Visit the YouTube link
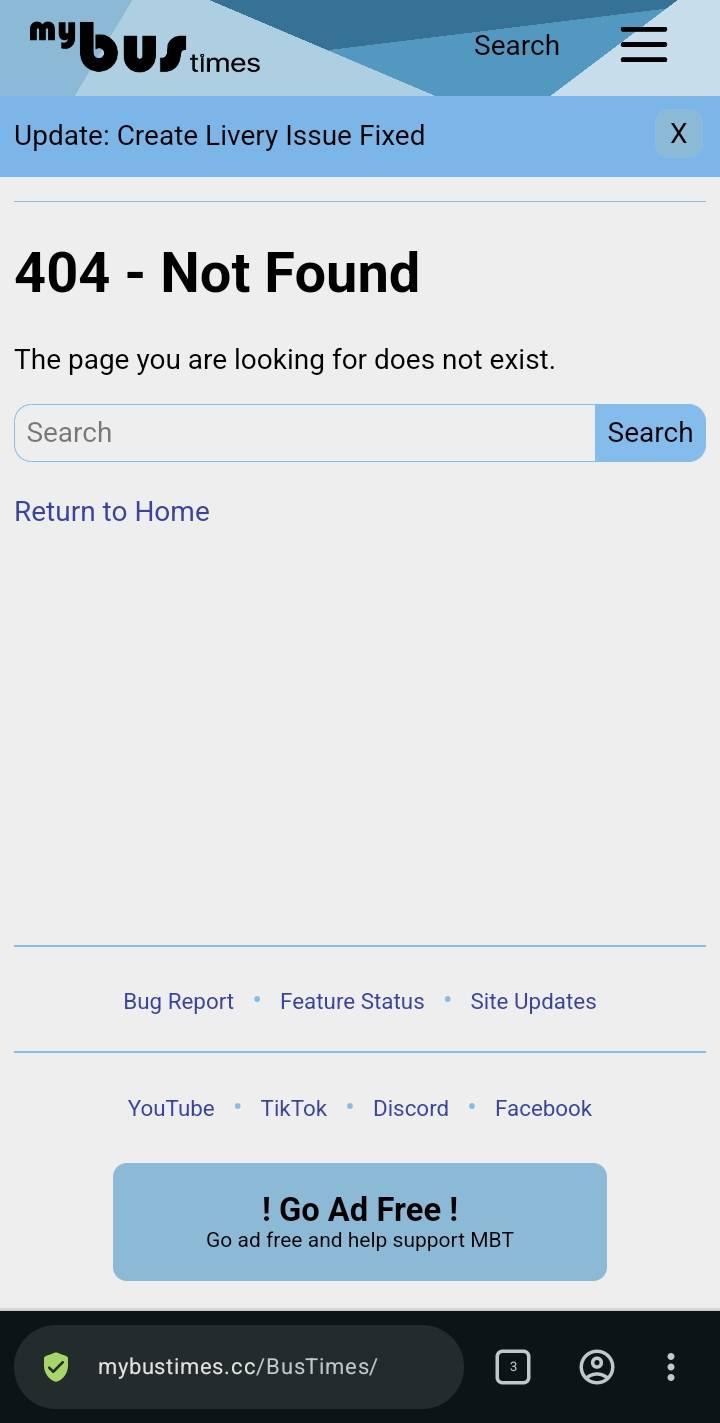Image resolution: width=720 pixels, height=1423 pixels. pyautogui.click(x=171, y=1108)
